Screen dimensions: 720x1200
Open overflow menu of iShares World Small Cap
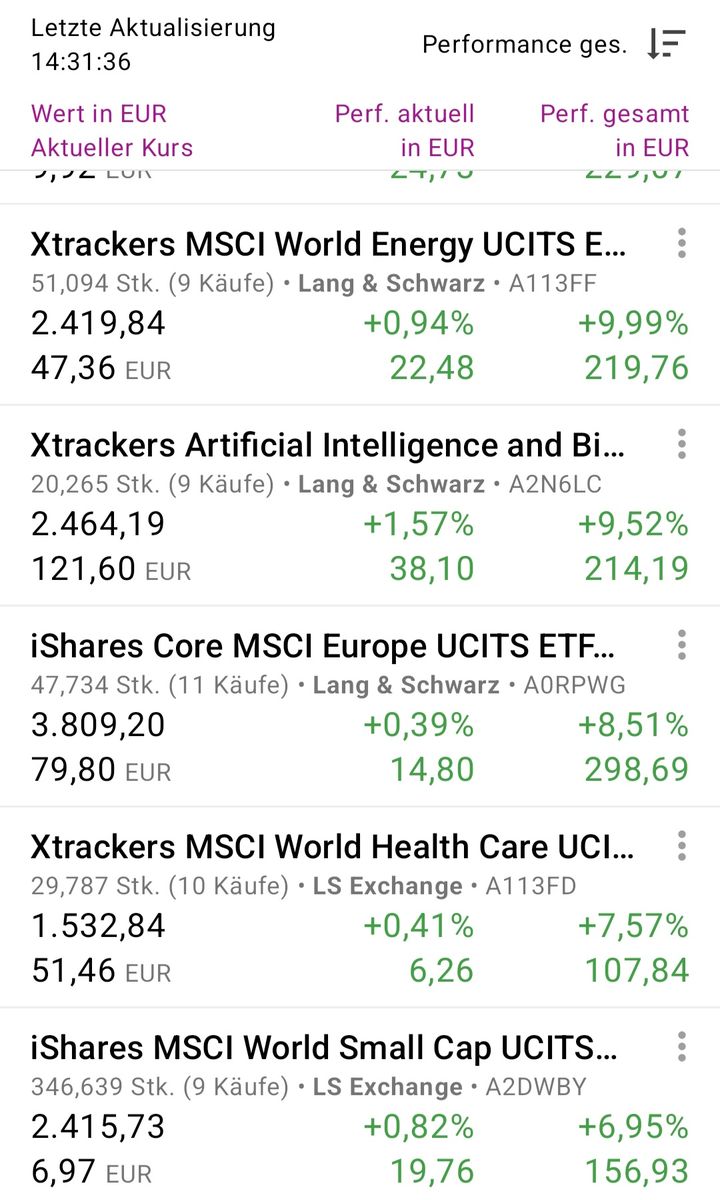pos(681,1047)
